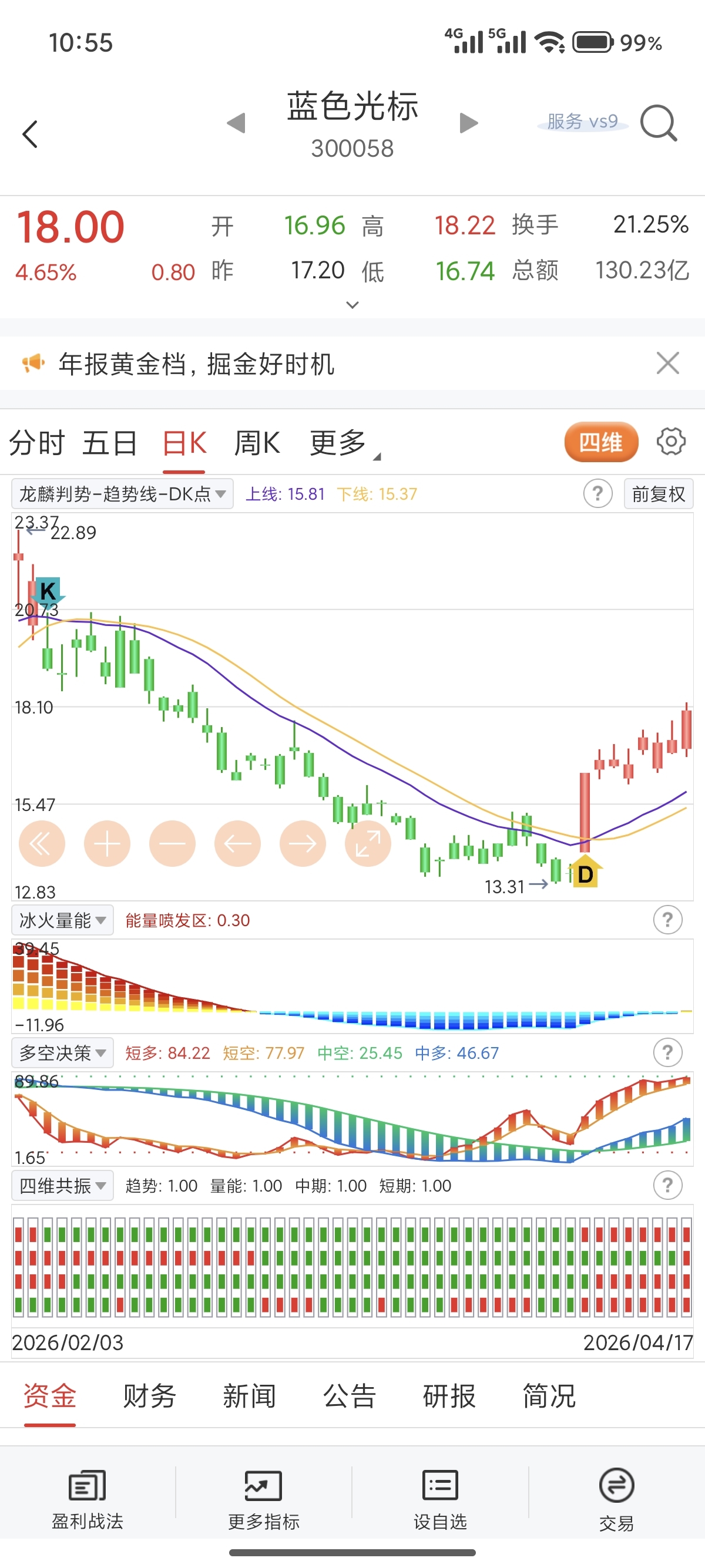705x1568 pixels.
Task: Open the 龙麟判势-趋势线-DK点 indicator dropdown
Action: tap(122, 494)
